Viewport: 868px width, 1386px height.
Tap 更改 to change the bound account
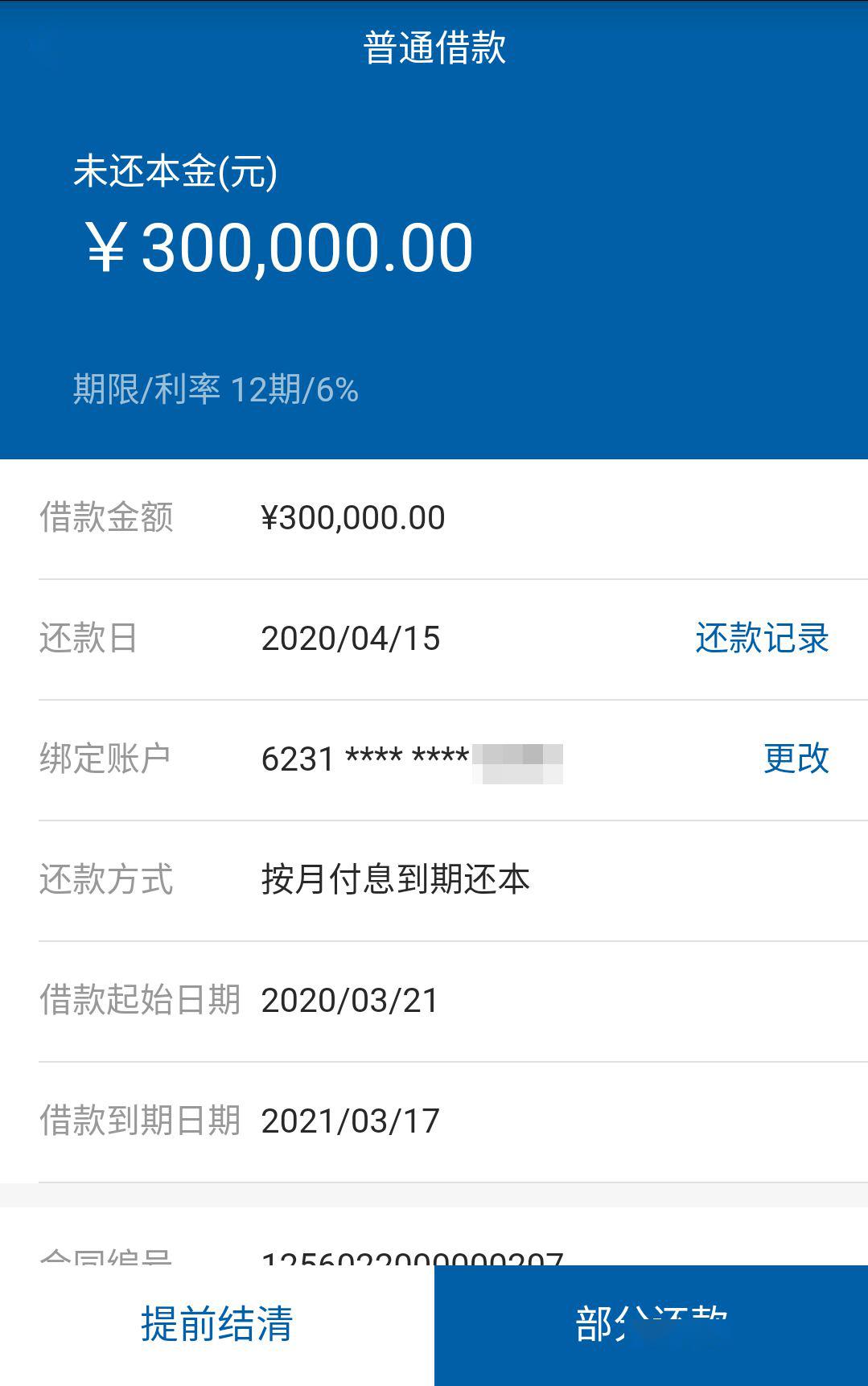[x=796, y=759]
